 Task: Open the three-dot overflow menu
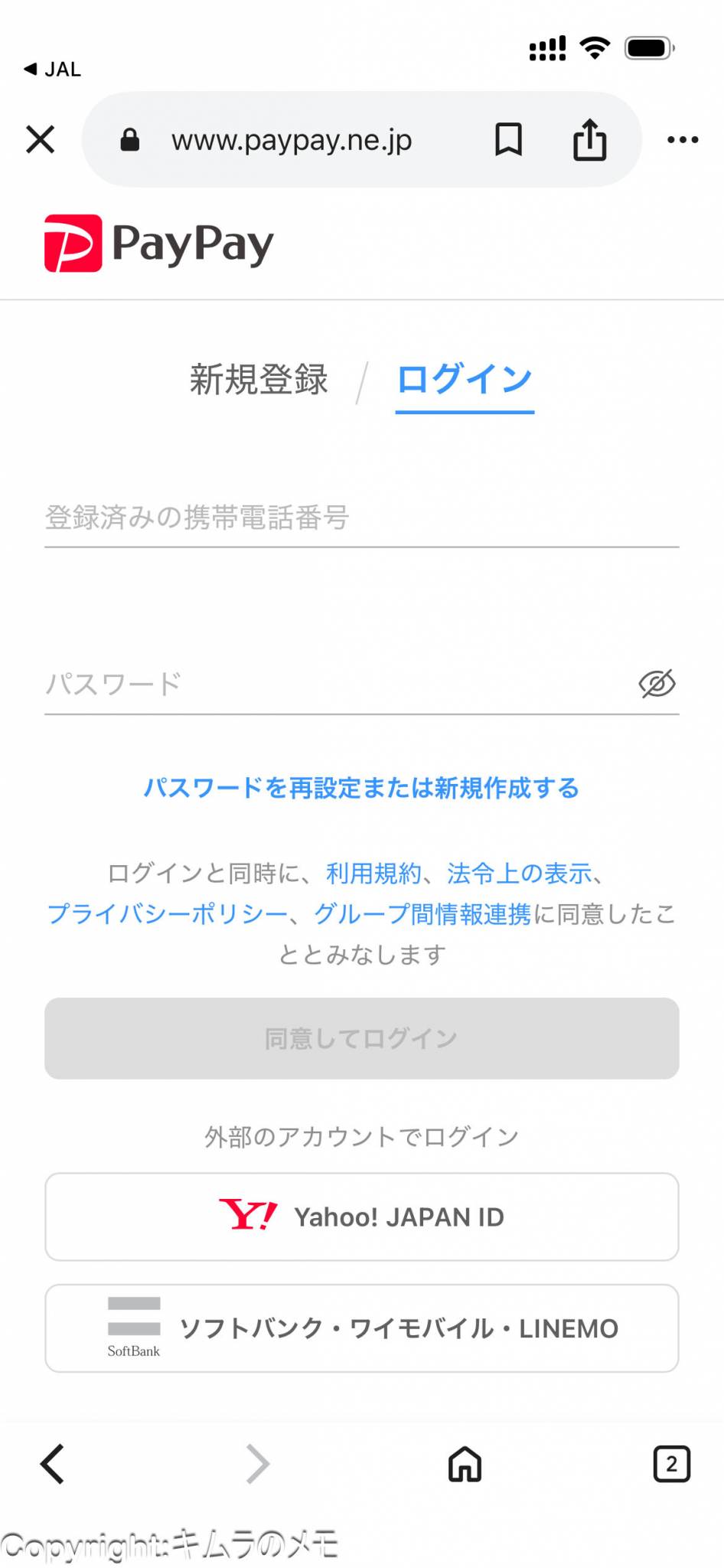coord(683,139)
